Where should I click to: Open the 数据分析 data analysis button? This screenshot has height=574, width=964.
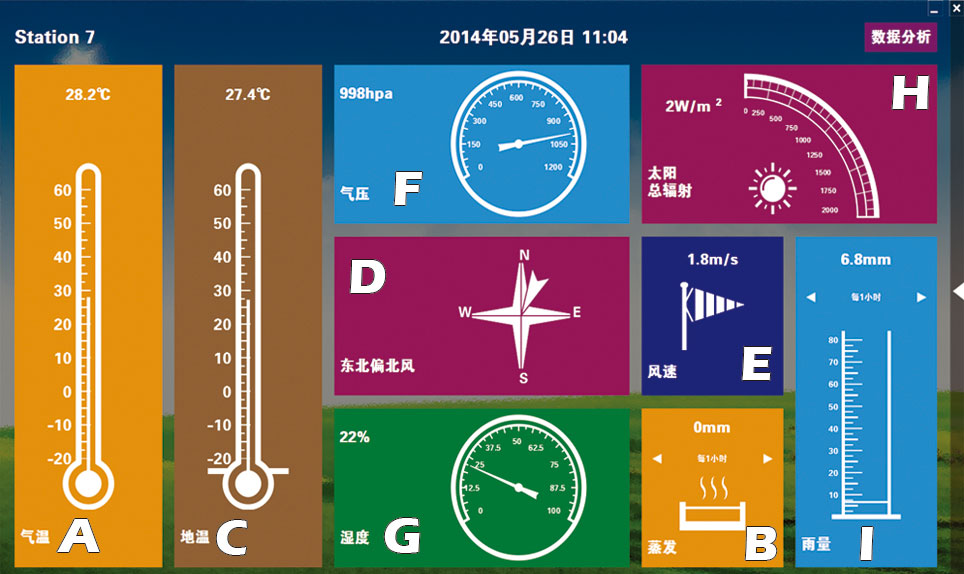(x=900, y=37)
